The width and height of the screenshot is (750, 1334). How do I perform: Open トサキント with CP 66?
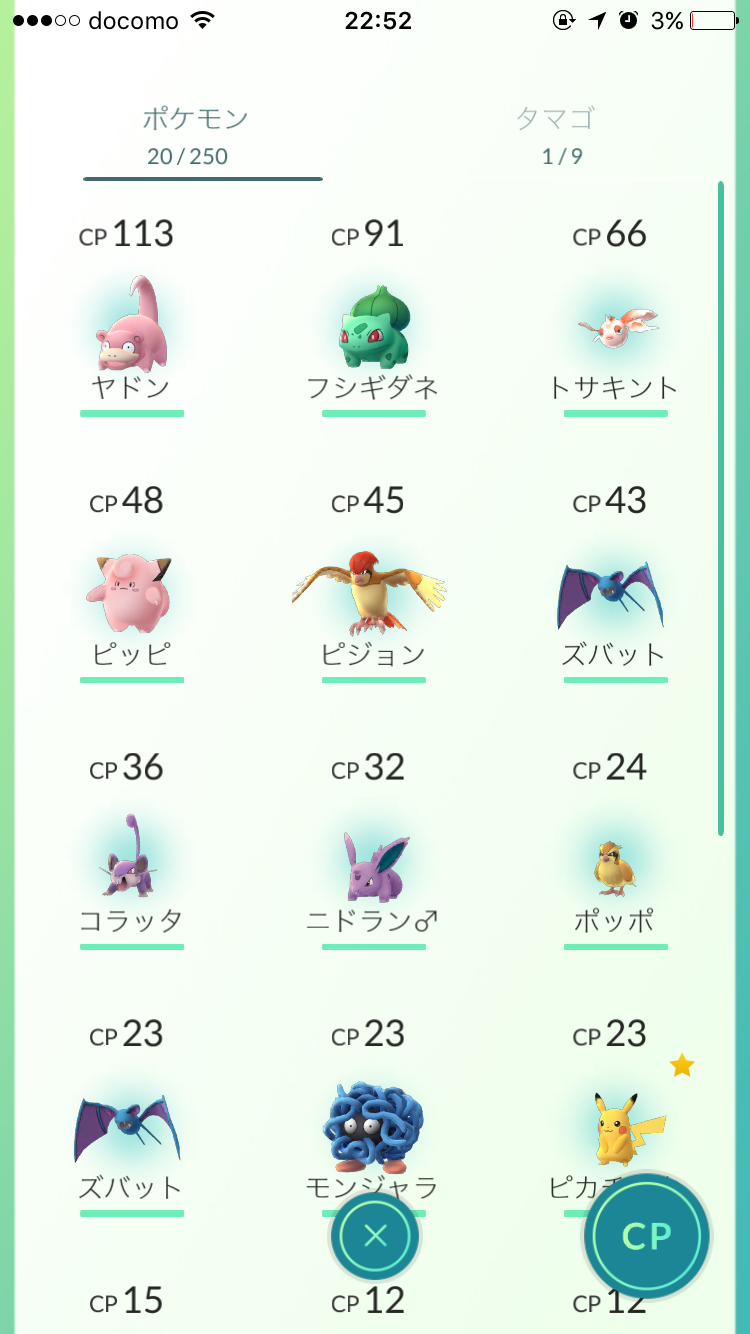(x=615, y=330)
